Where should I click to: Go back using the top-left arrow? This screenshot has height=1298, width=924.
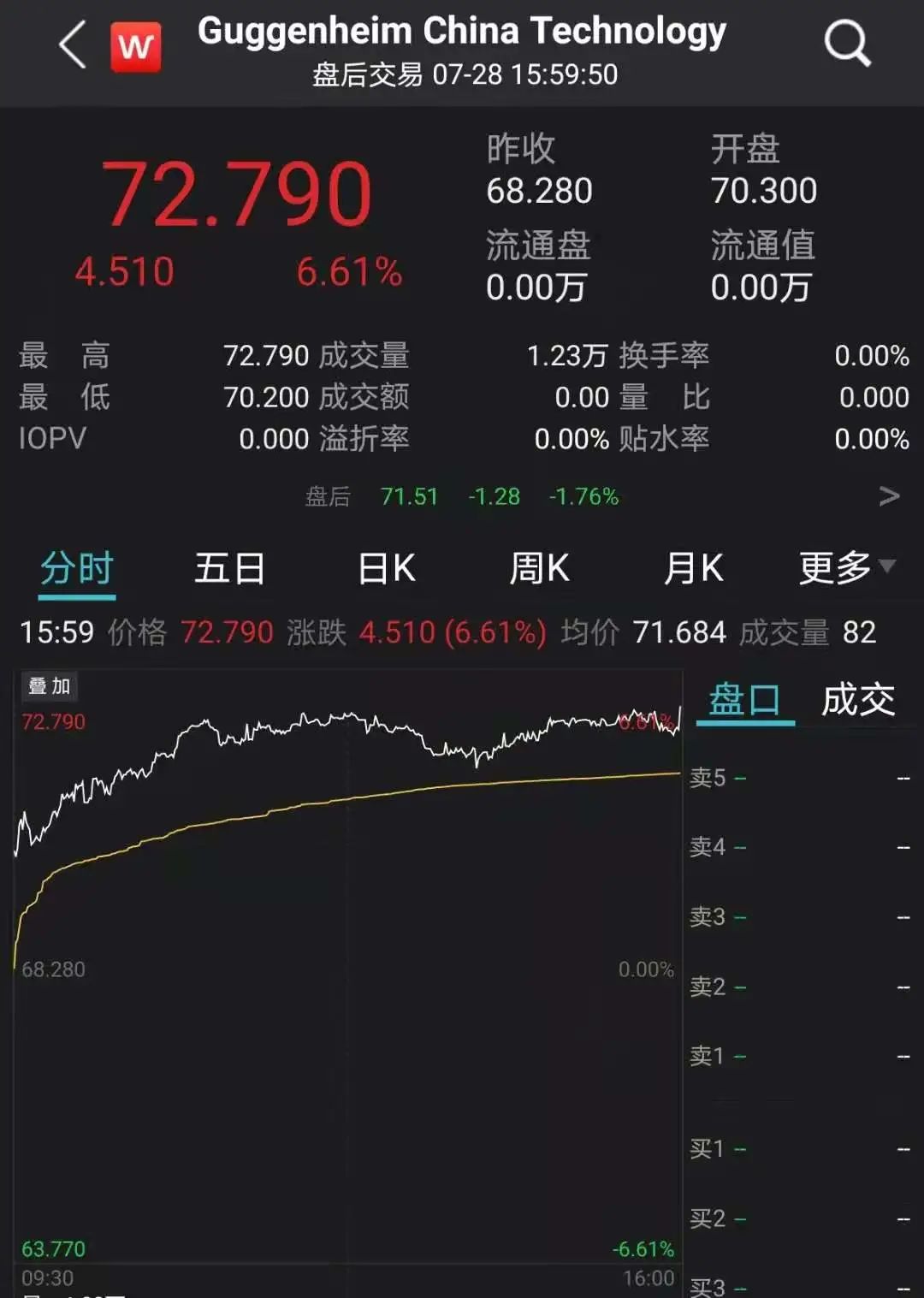74,44
